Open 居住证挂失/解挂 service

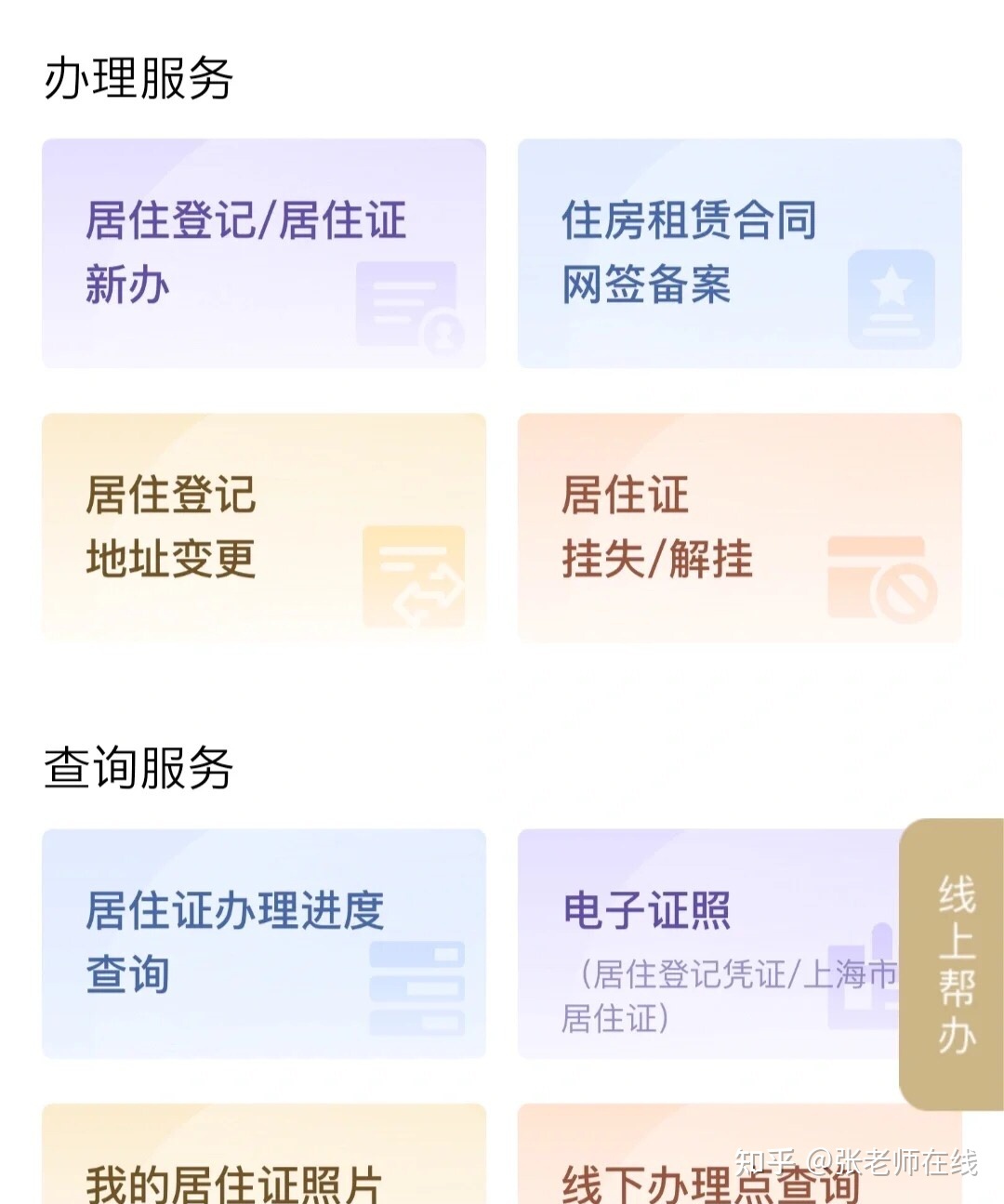[x=739, y=527]
